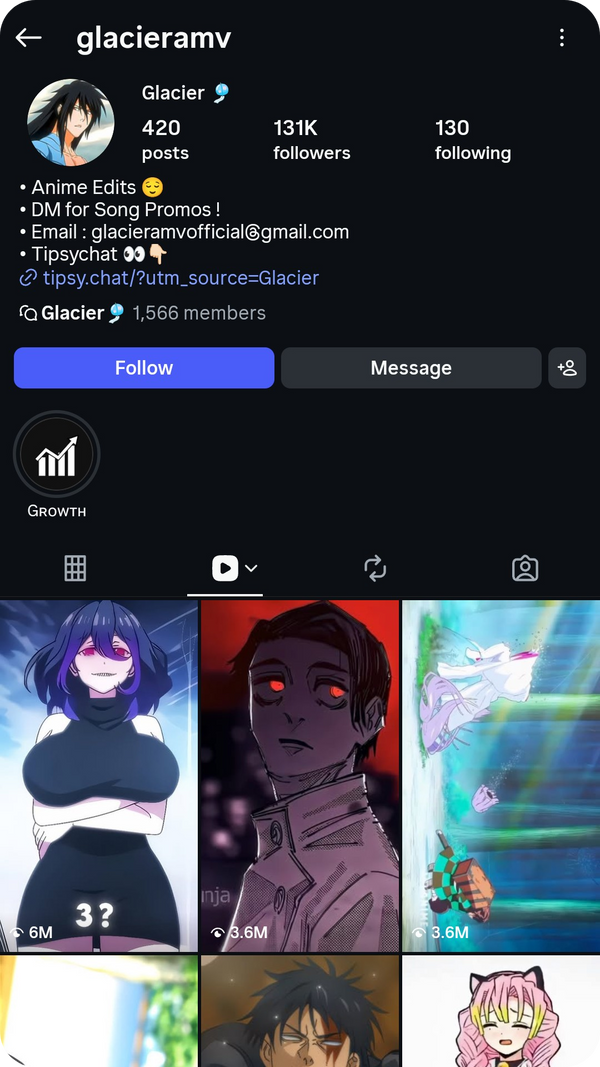Follow the glacieramv account

(143, 368)
